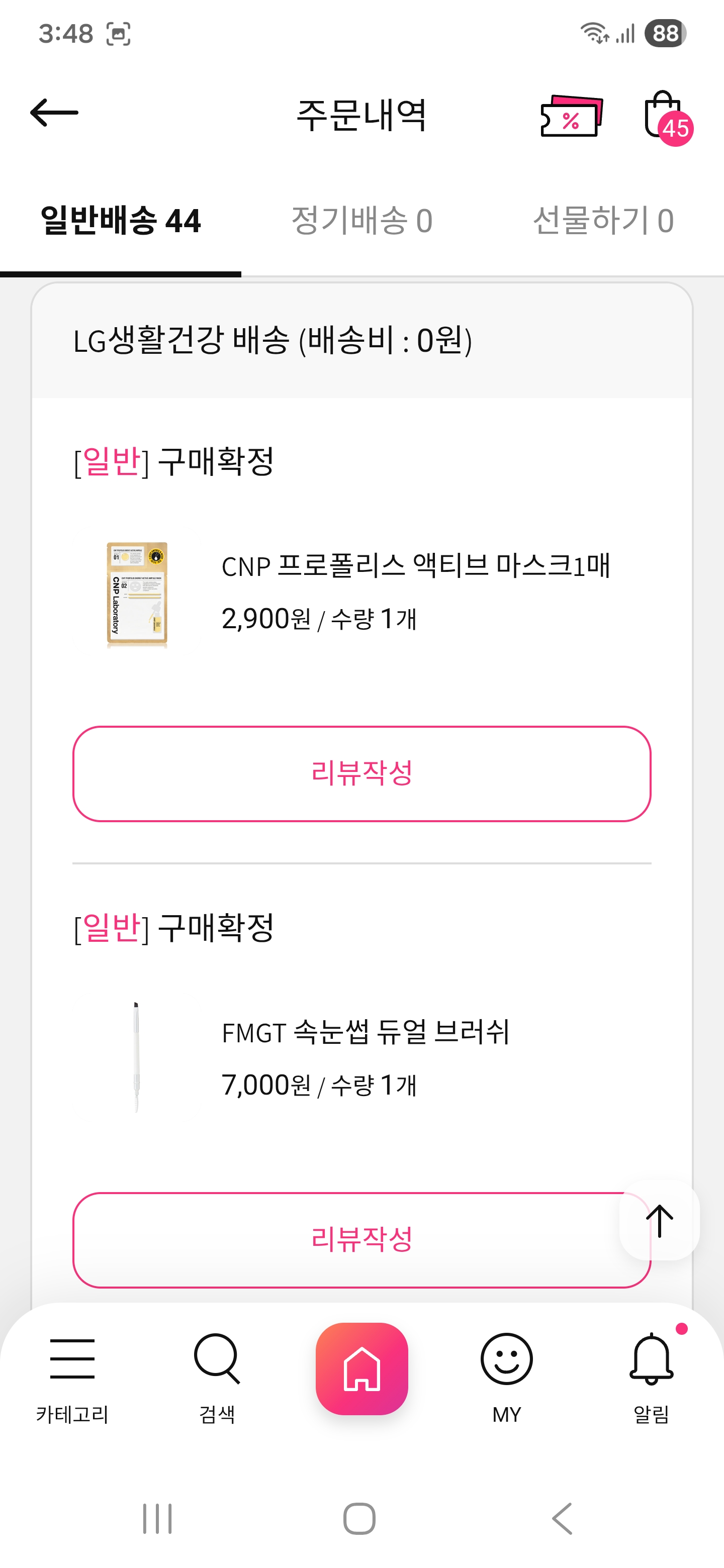Go back using the top-left arrow
Viewport: 724px width, 1568px height.
point(54,113)
